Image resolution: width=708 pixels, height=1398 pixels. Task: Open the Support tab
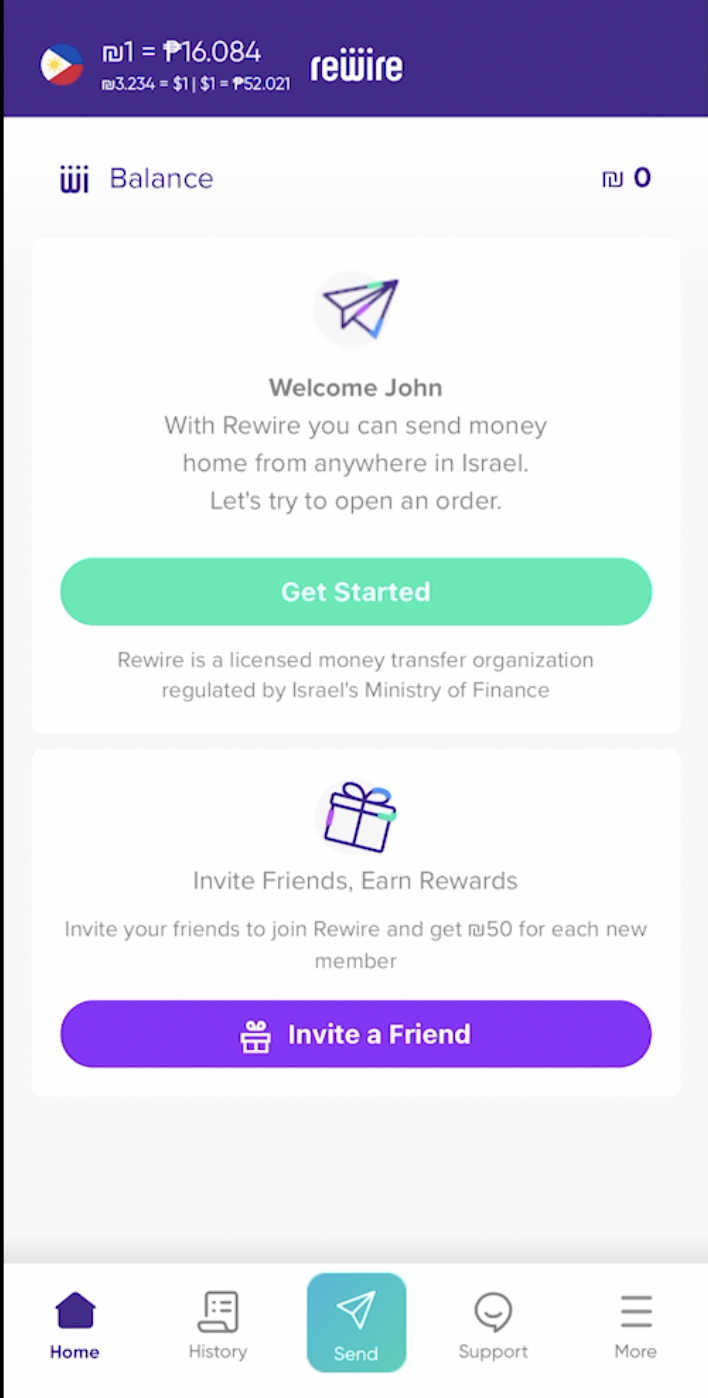[493, 1324]
